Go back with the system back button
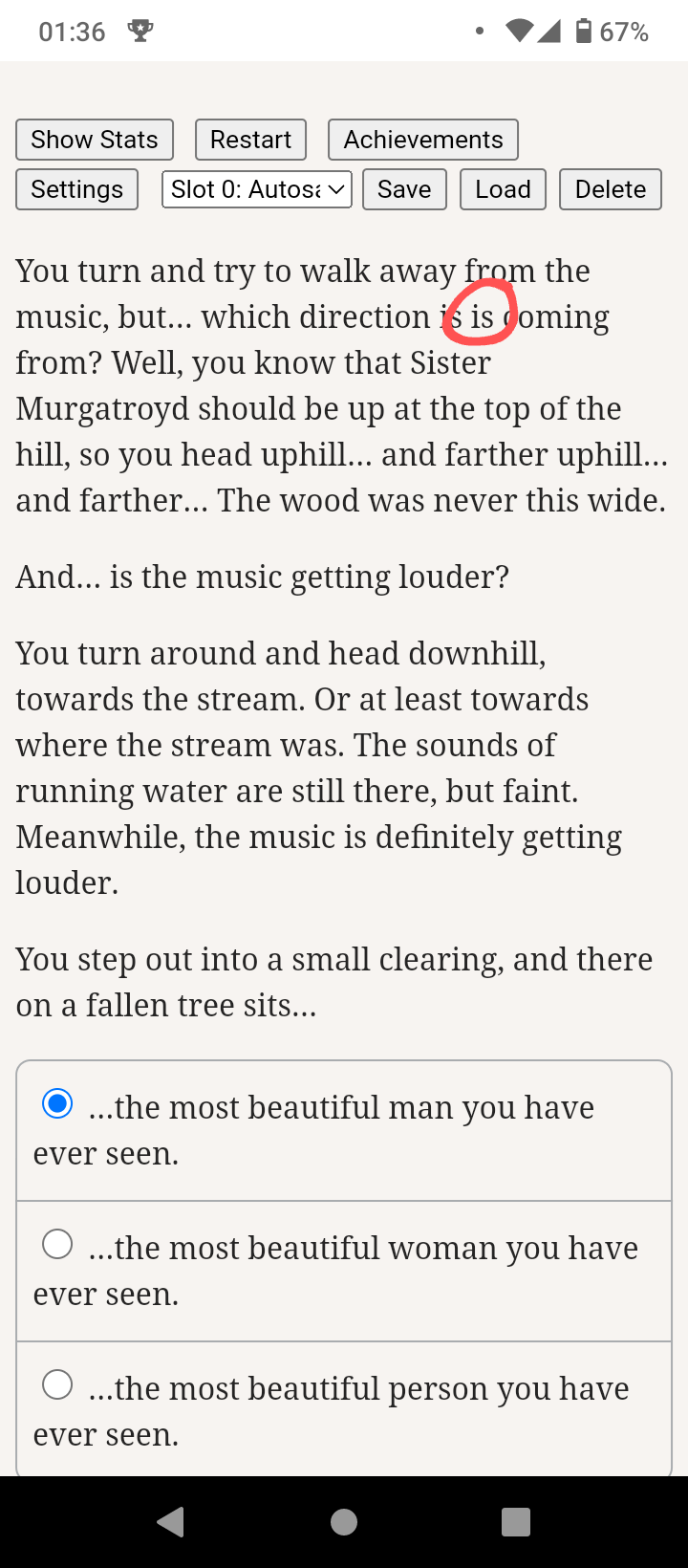The image size is (688, 1568). tap(171, 1521)
